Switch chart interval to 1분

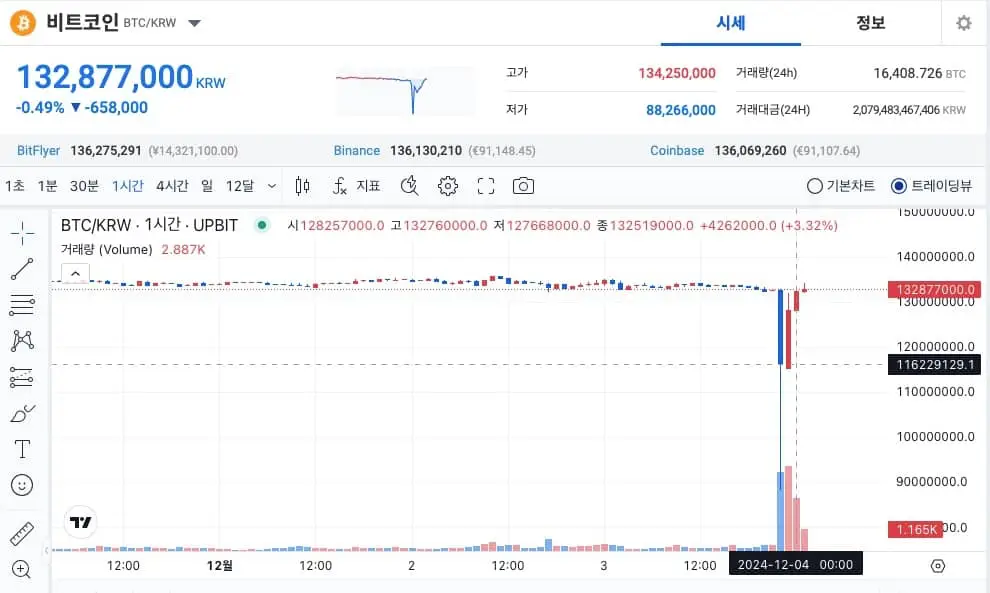click(47, 186)
